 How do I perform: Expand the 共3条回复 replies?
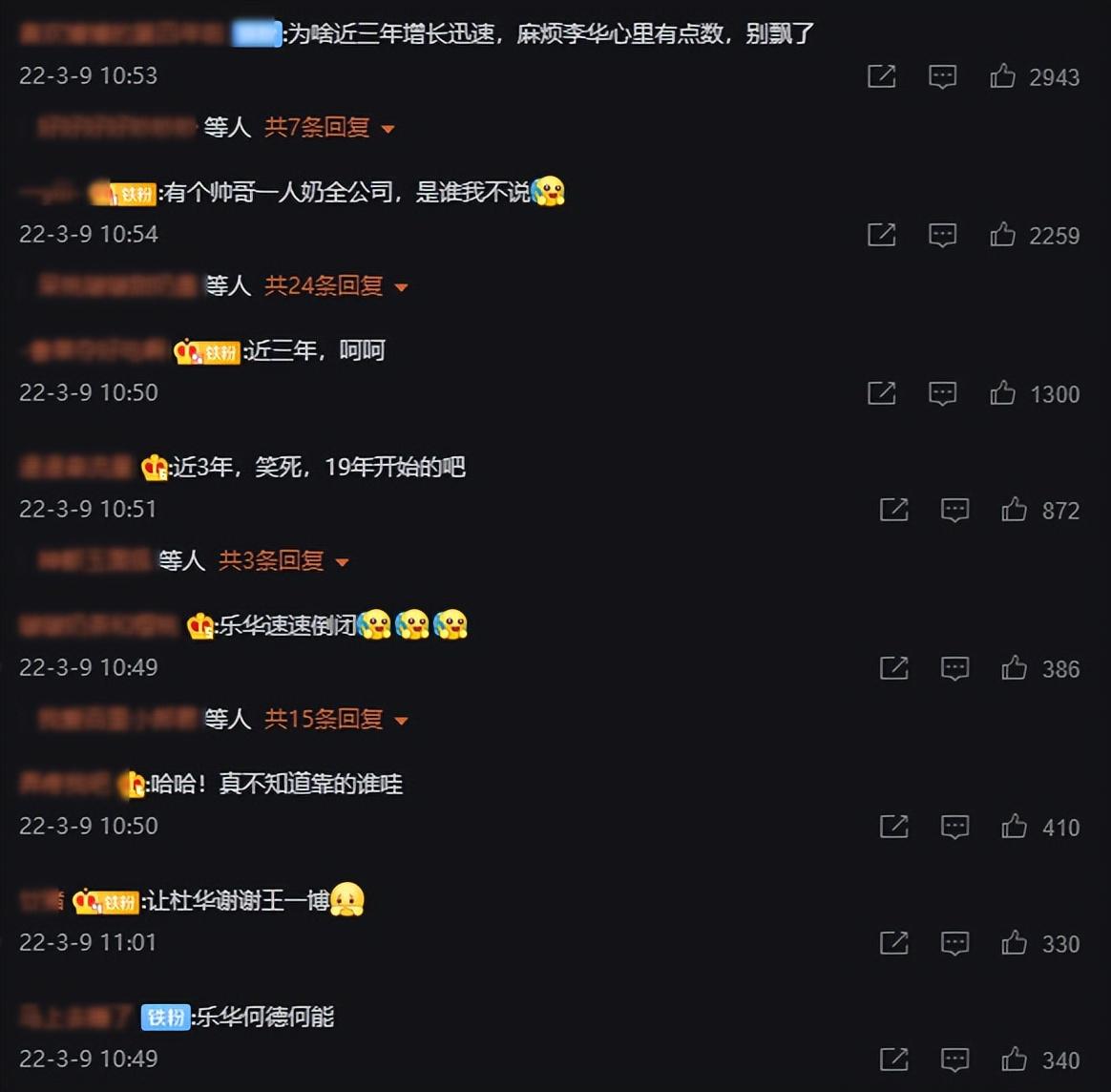click(283, 561)
